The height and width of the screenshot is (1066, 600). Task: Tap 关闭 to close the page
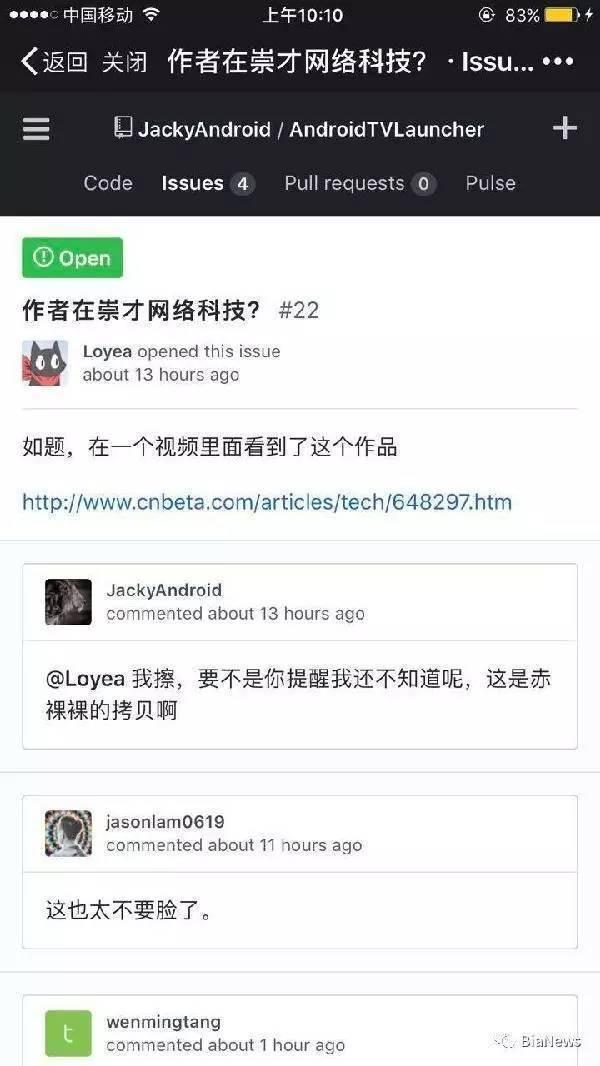tap(124, 62)
